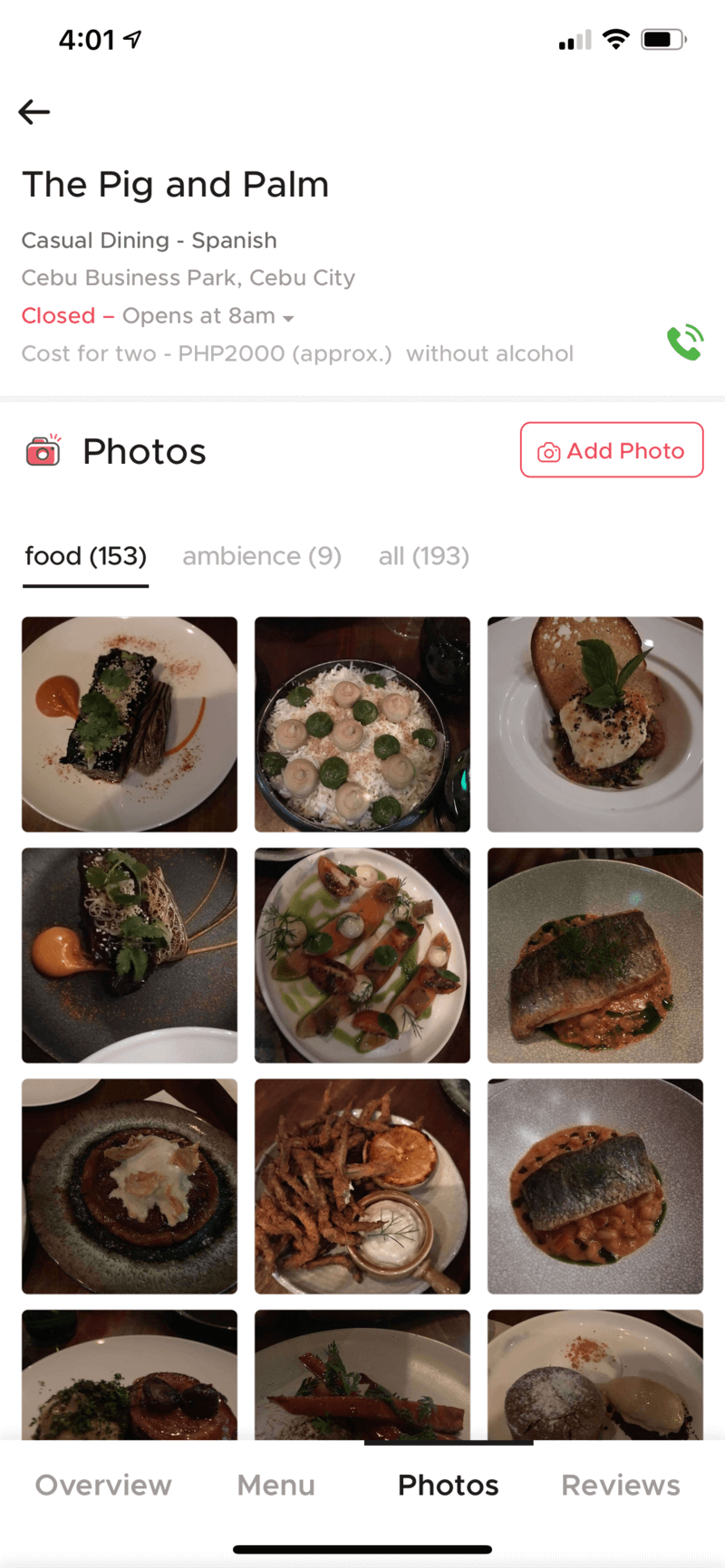725x1568 pixels.
Task: Open the fried strips with lemon photo
Action: [362, 1186]
